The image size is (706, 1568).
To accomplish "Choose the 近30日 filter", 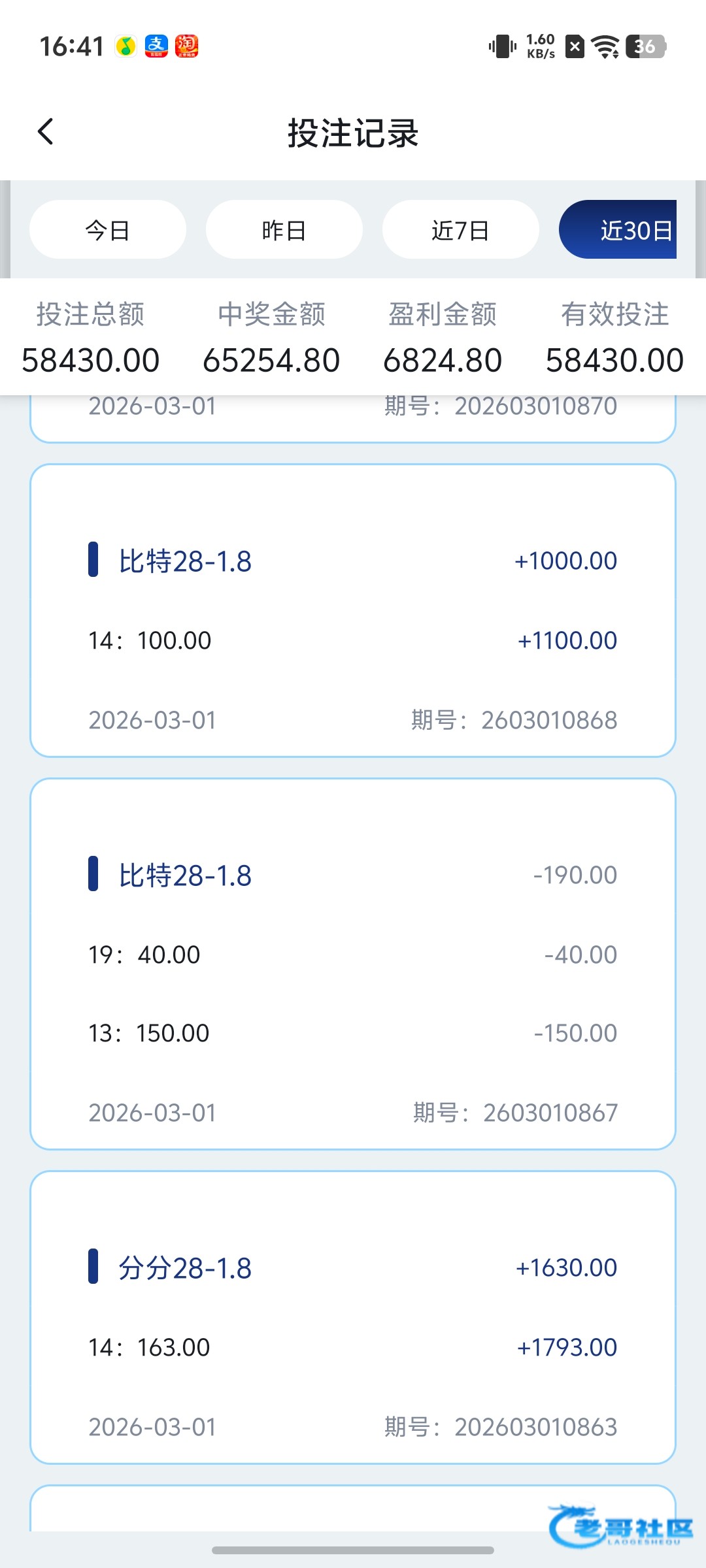I will click(618, 230).
